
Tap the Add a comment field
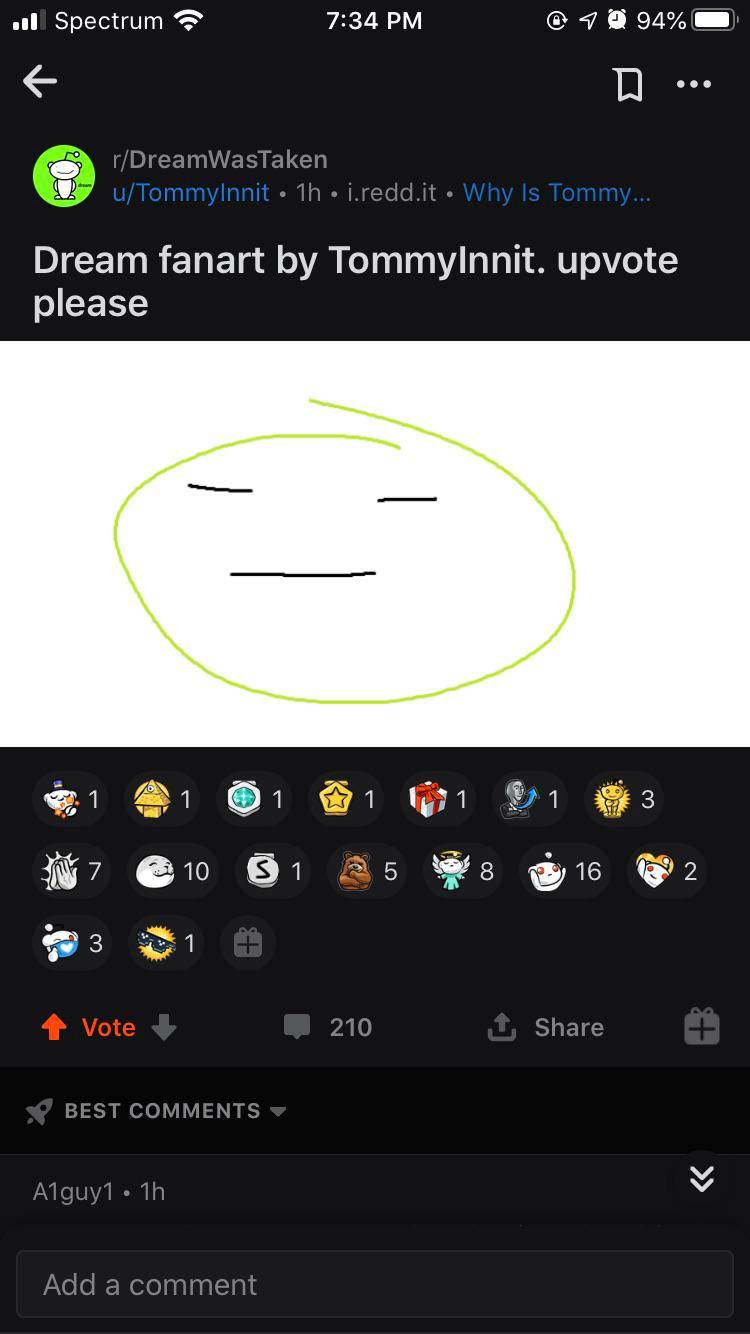[375, 1284]
